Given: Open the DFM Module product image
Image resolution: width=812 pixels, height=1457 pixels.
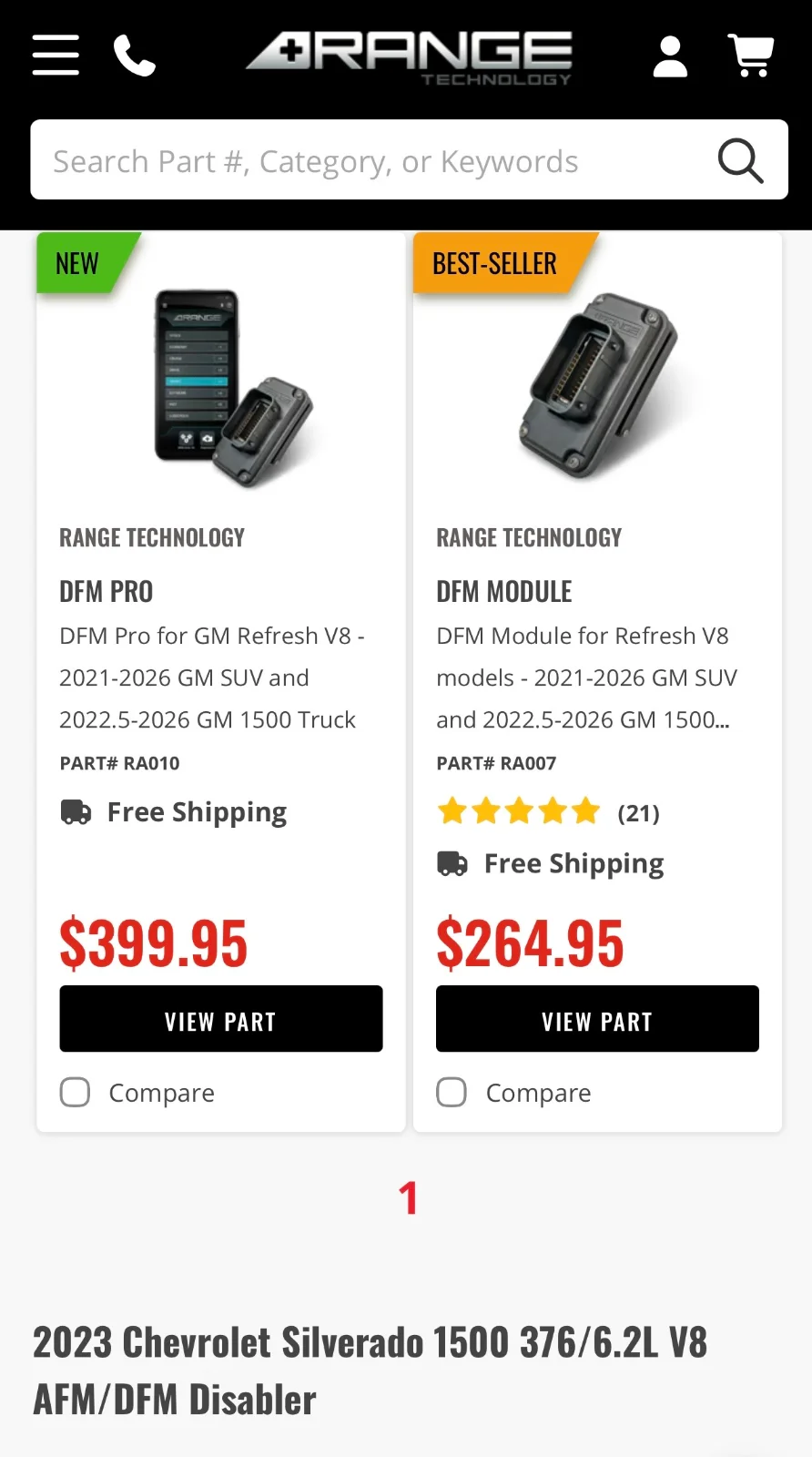Looking at the screenshot, I should (x=598, y=385).
